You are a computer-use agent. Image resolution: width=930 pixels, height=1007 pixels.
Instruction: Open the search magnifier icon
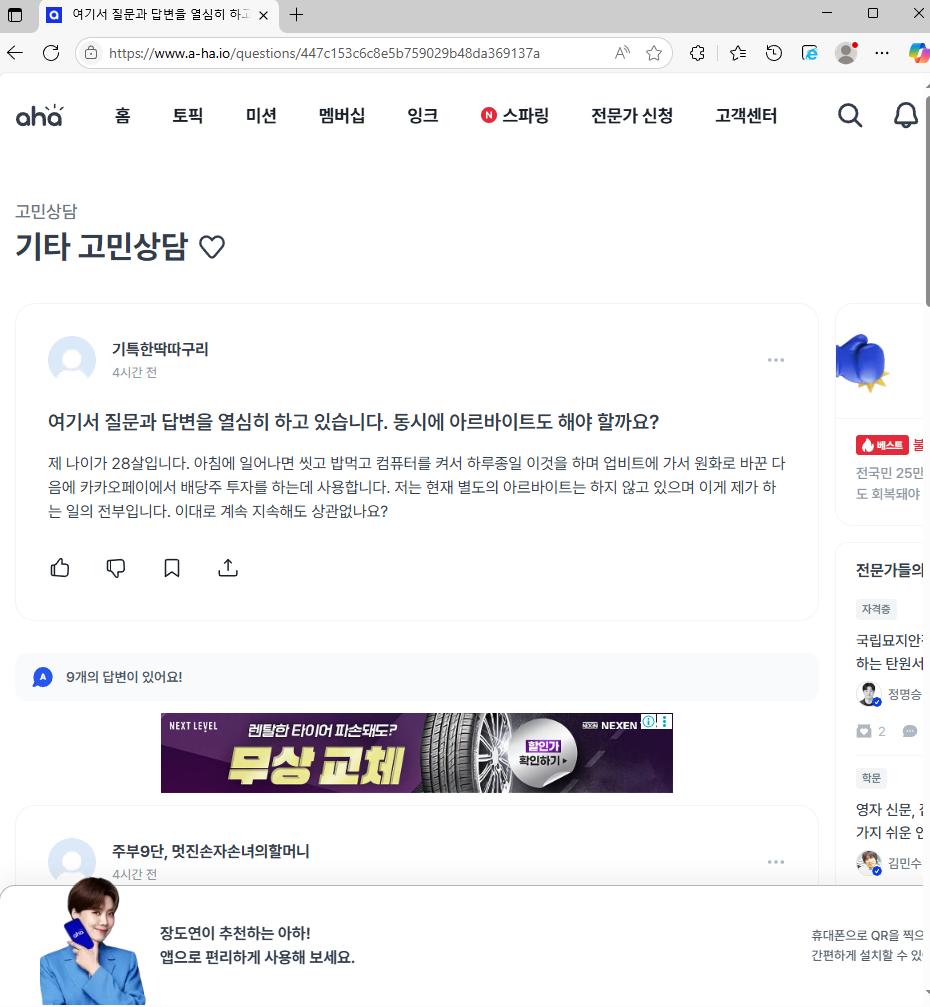[850, 116]
